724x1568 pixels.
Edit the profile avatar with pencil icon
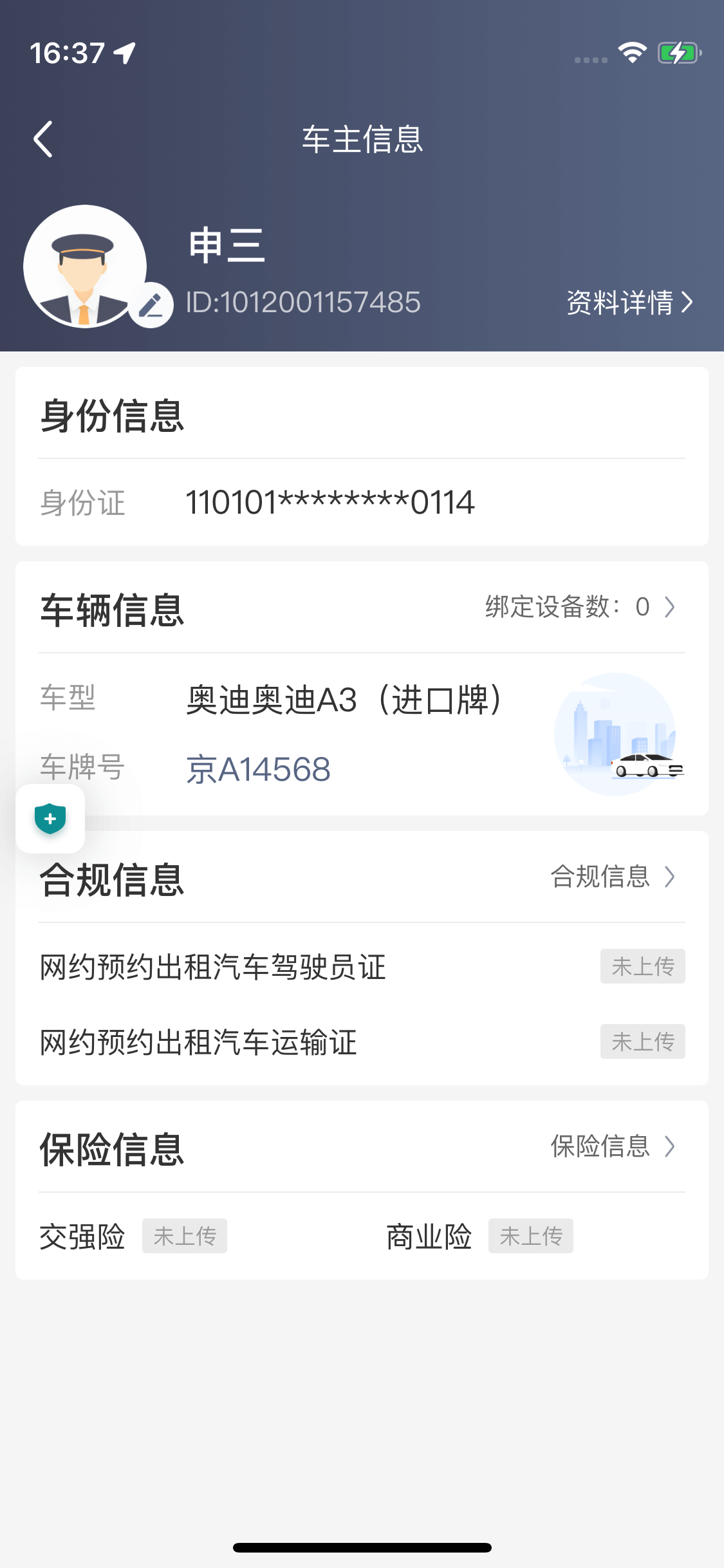(151, 305)
